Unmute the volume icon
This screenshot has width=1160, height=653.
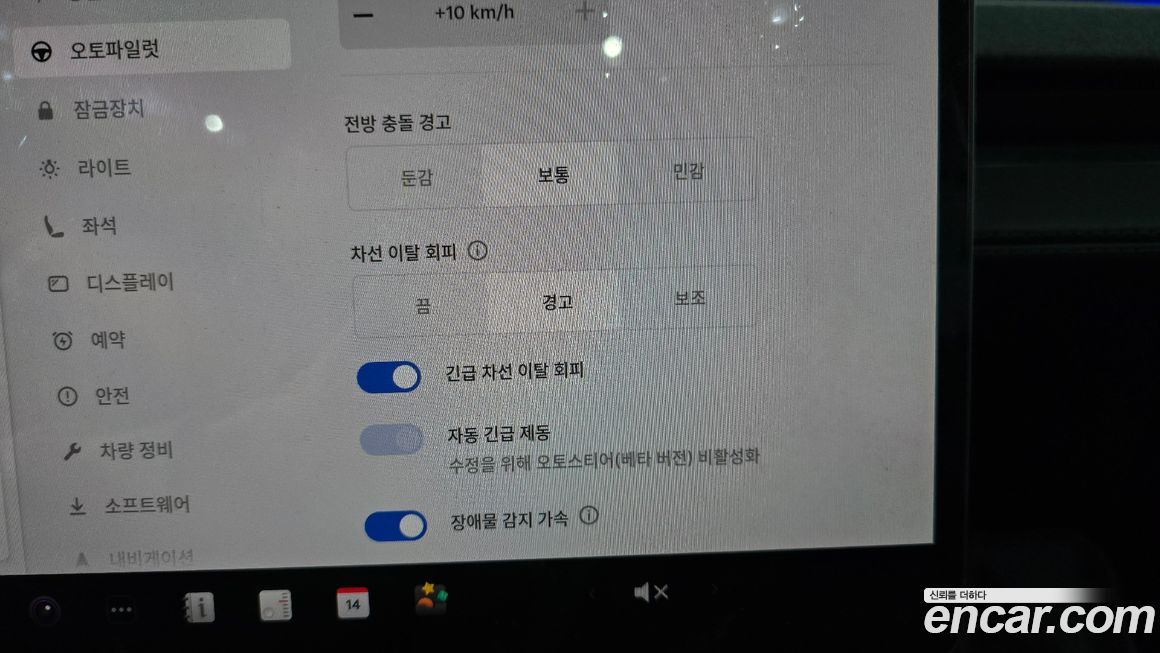[x=650, y=593]
